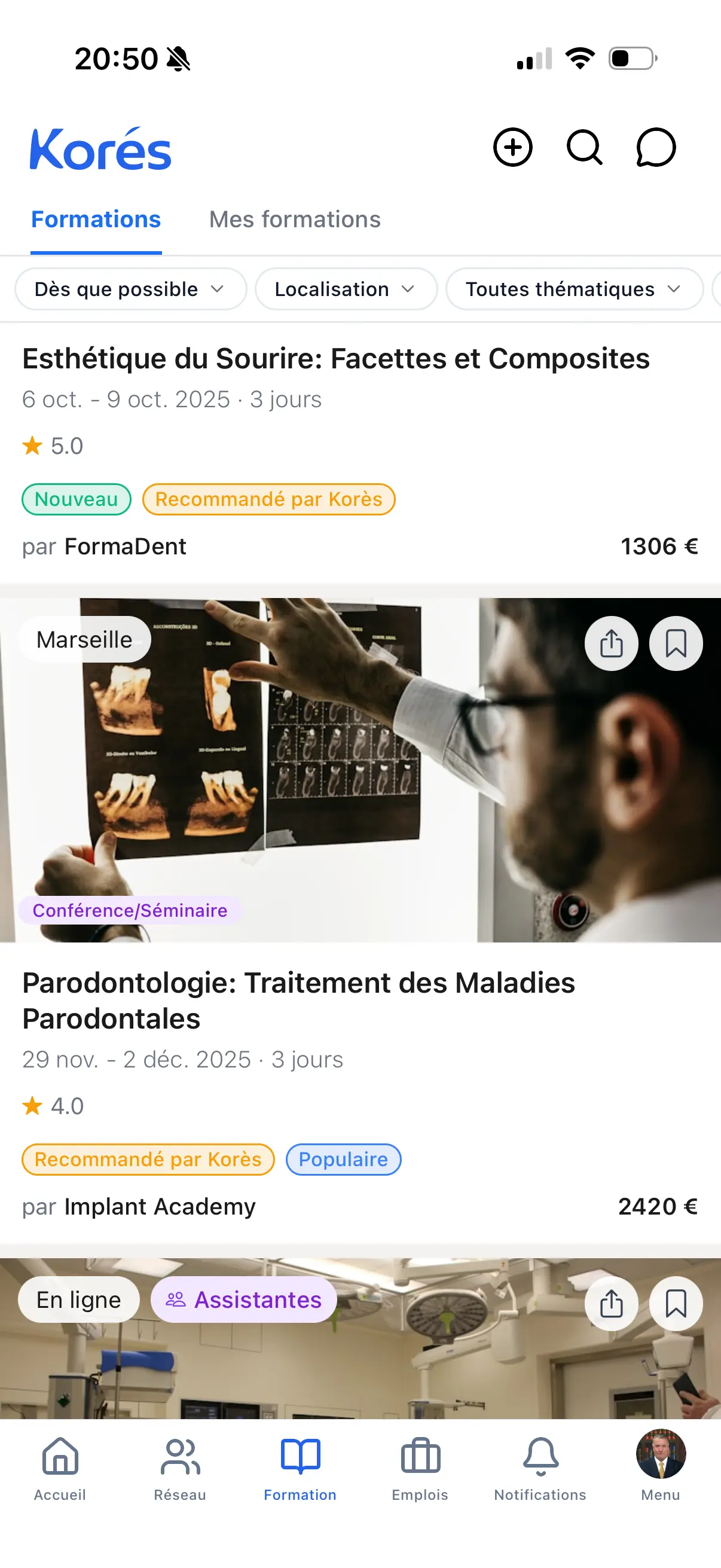
Task: Tap the Formation bottom navigation item
Action: (x=300, y=1468)
